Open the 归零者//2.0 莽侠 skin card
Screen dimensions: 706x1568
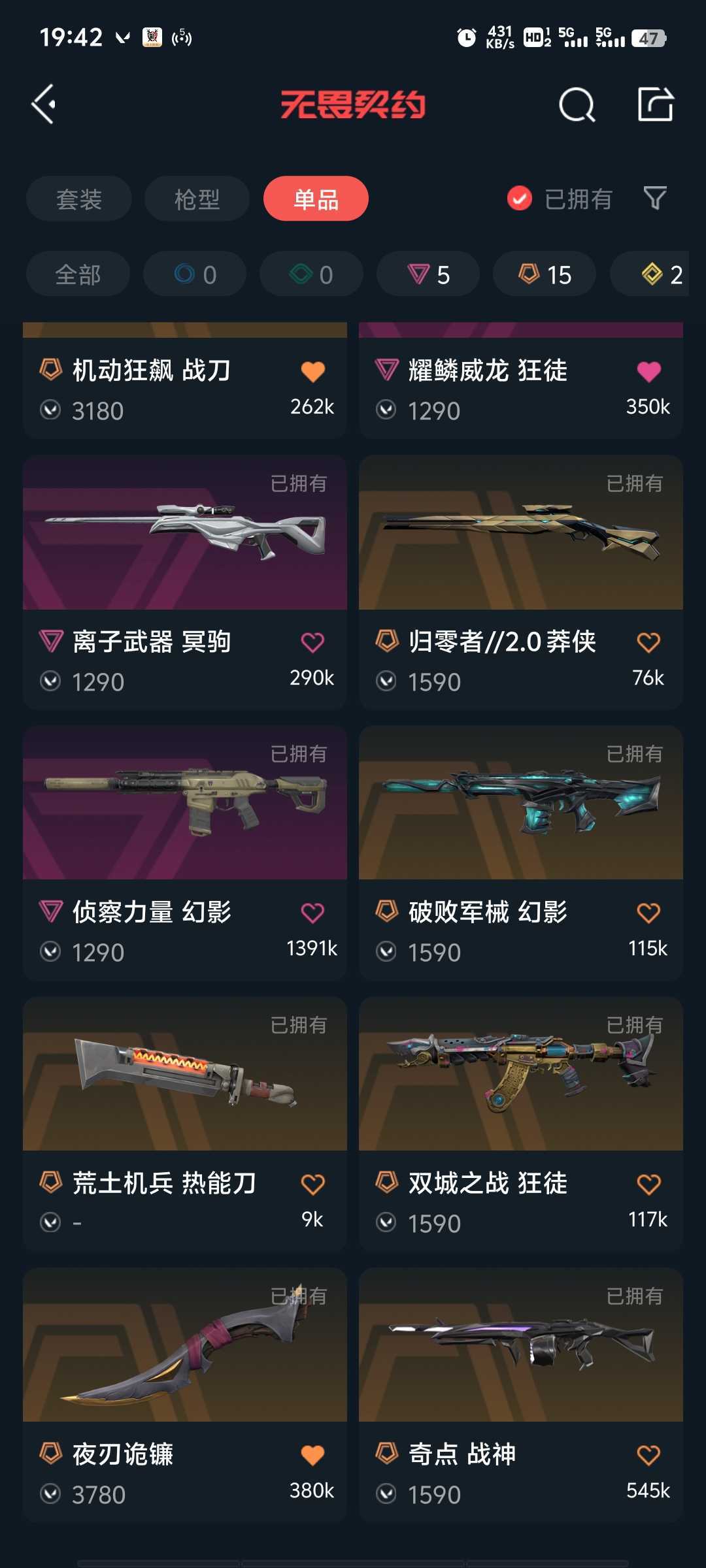tap(521, 582)
